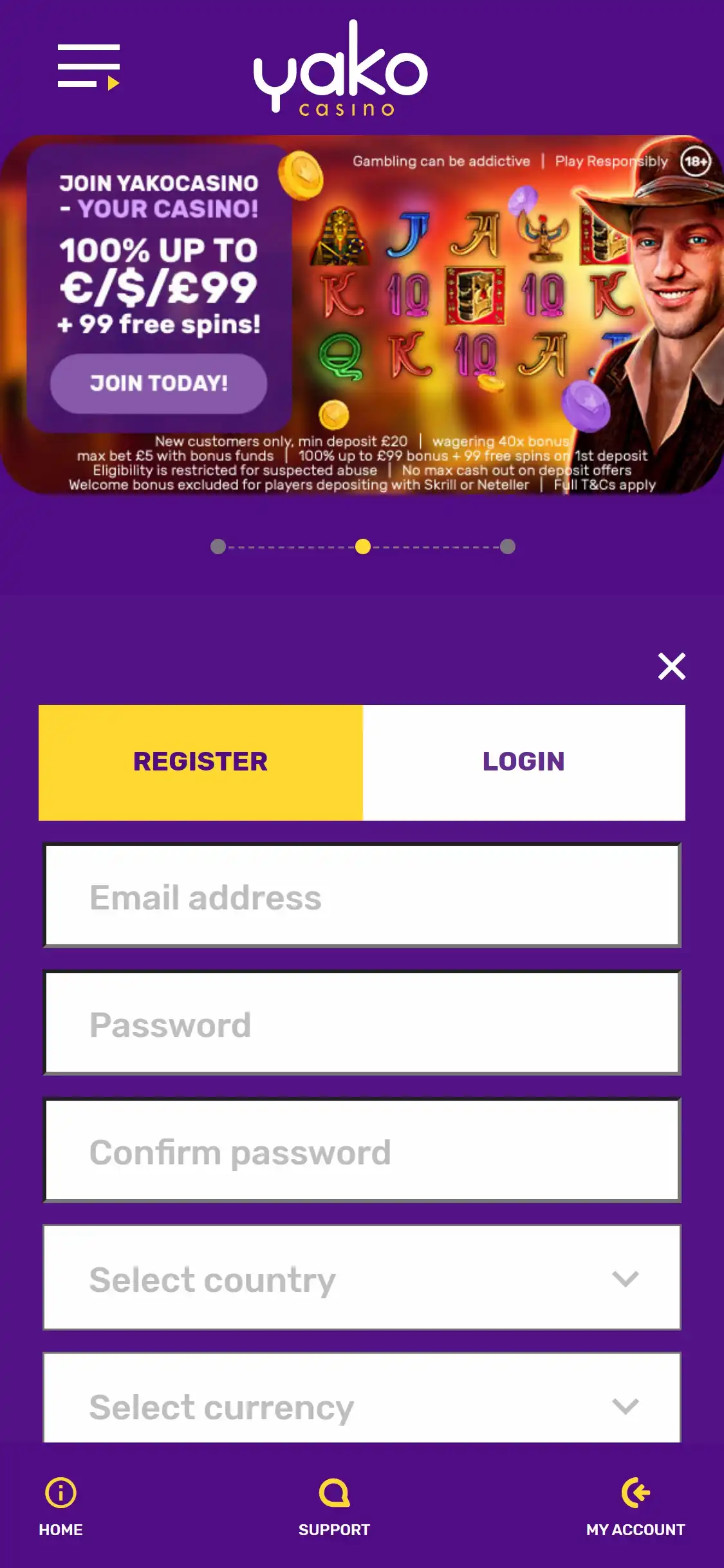724x1568 pixels.
Task: Open the Select currency dropdown
Action: pos(362,1402)
